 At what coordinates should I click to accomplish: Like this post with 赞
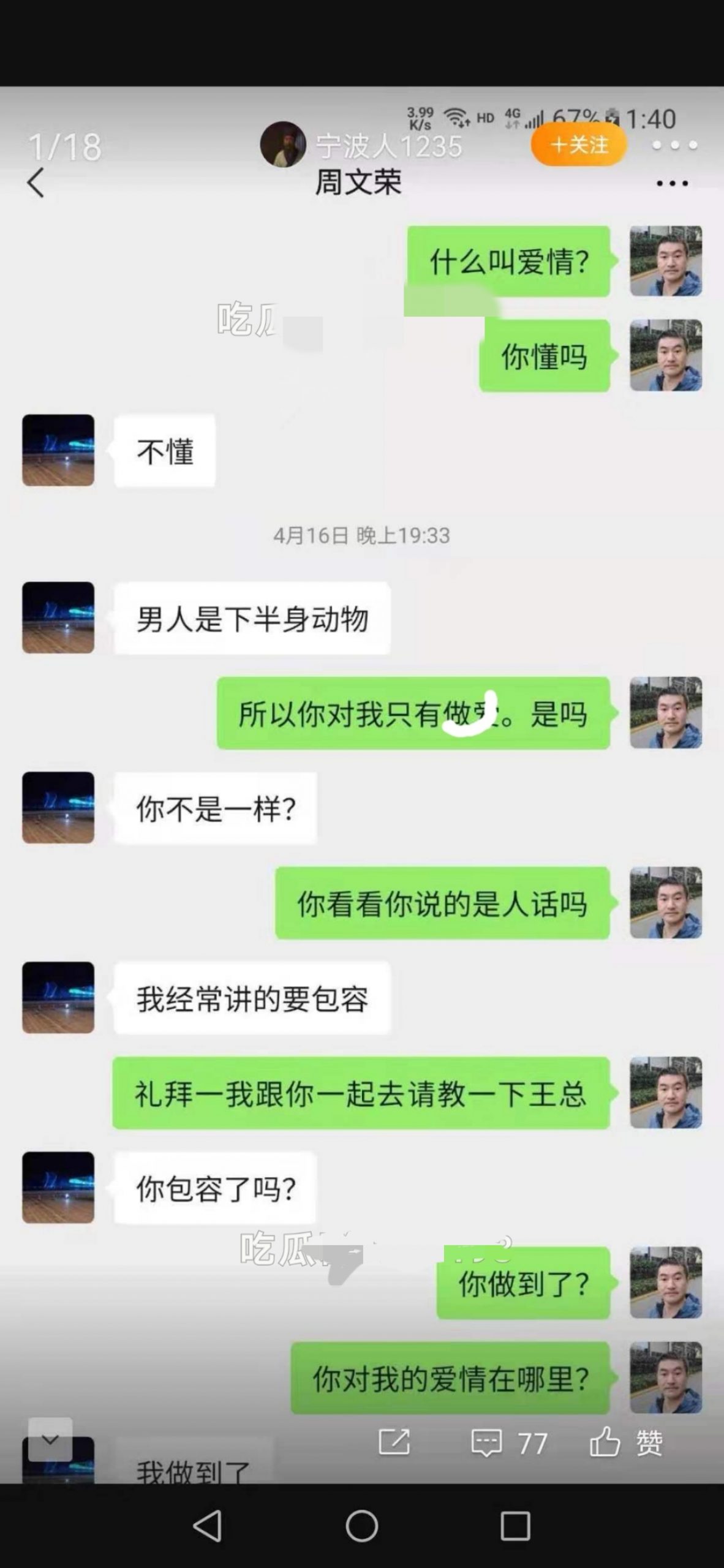[x=626, y=1442]
